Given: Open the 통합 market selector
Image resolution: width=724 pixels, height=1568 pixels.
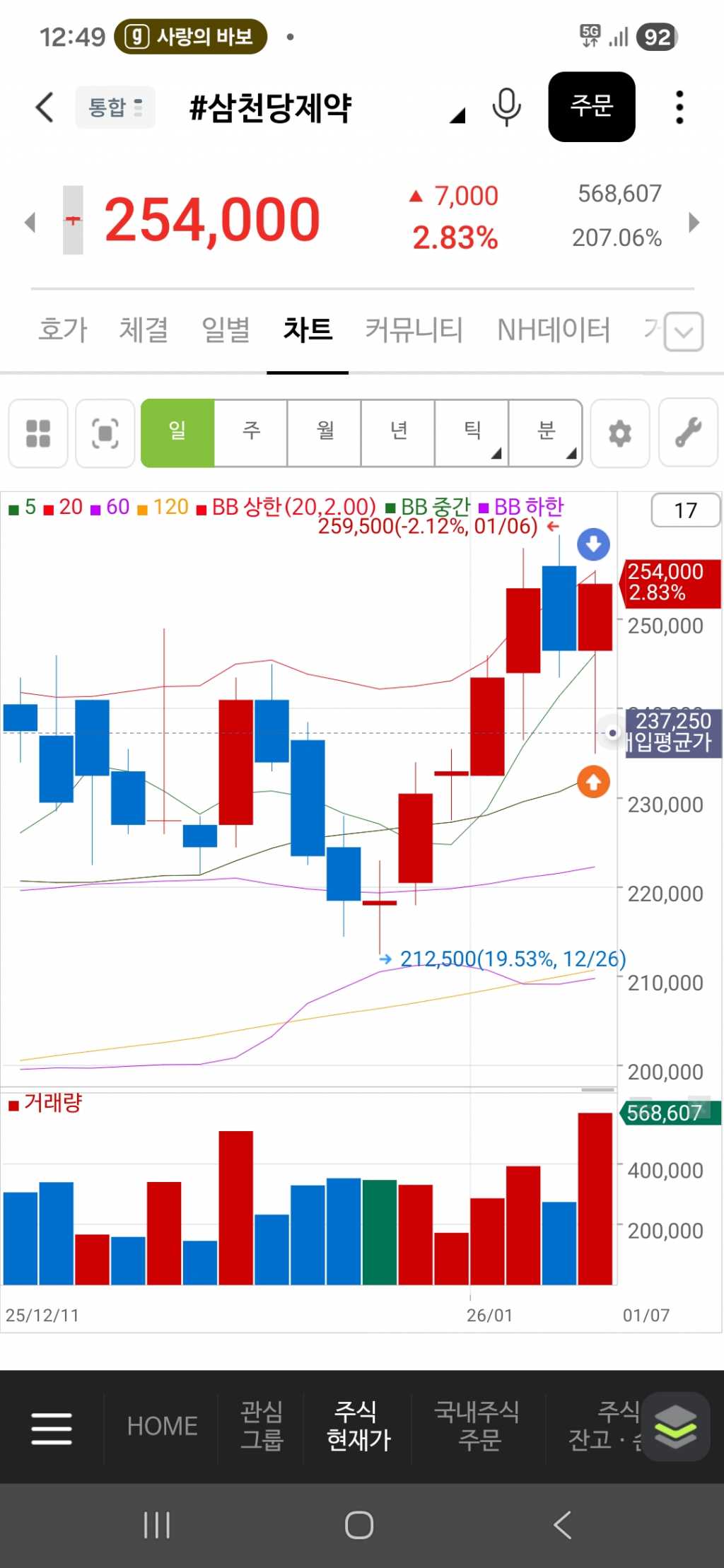Looking at the screenshot, I should pos(115,107).
